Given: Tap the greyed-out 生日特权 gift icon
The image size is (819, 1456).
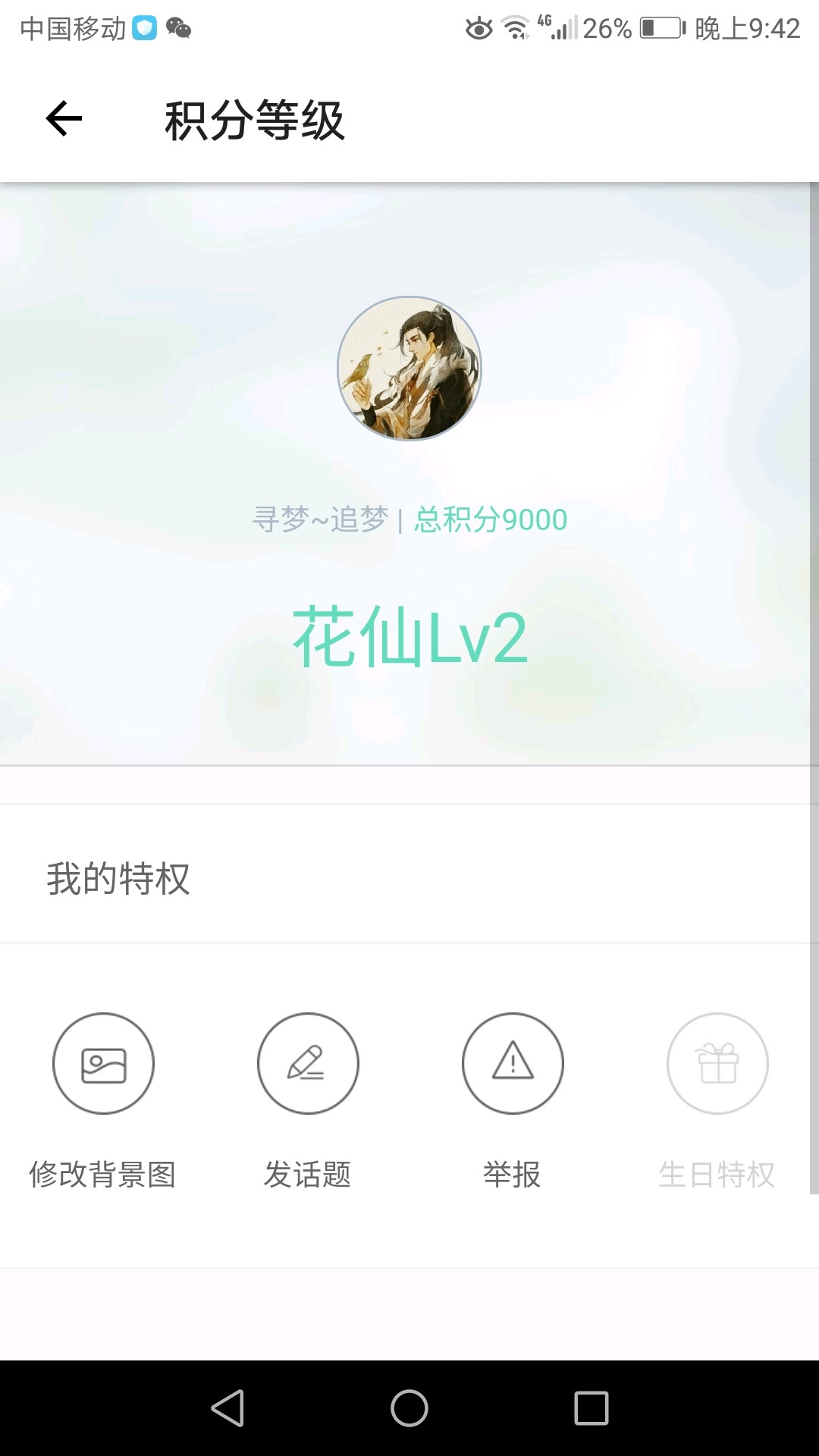Looking at the screenshot, I should (717, 1063).
